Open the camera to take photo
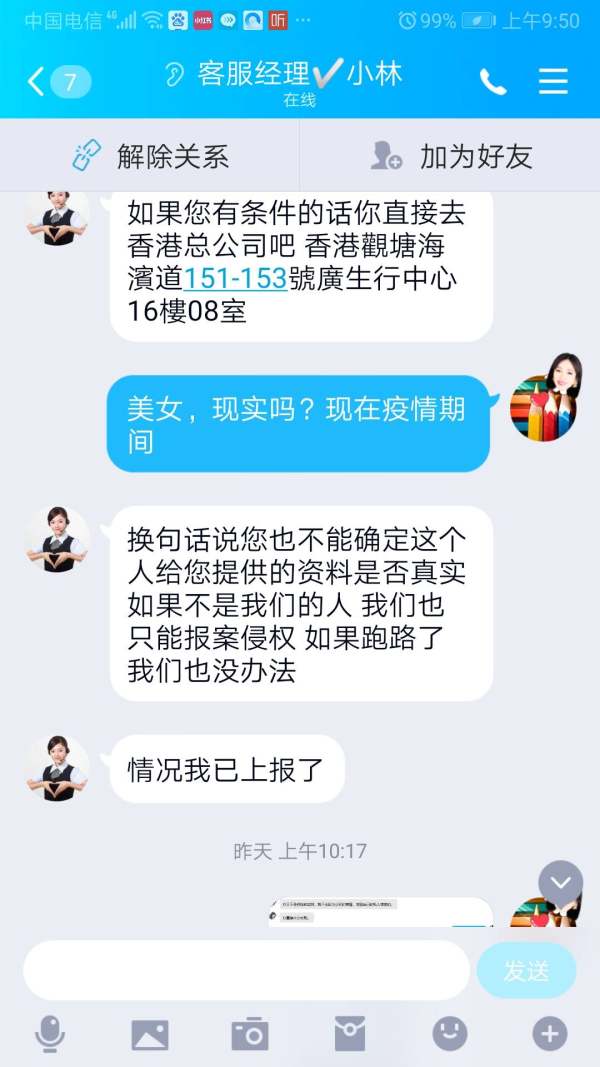This screenshot has height=1067, width=600. [250, 1034]
